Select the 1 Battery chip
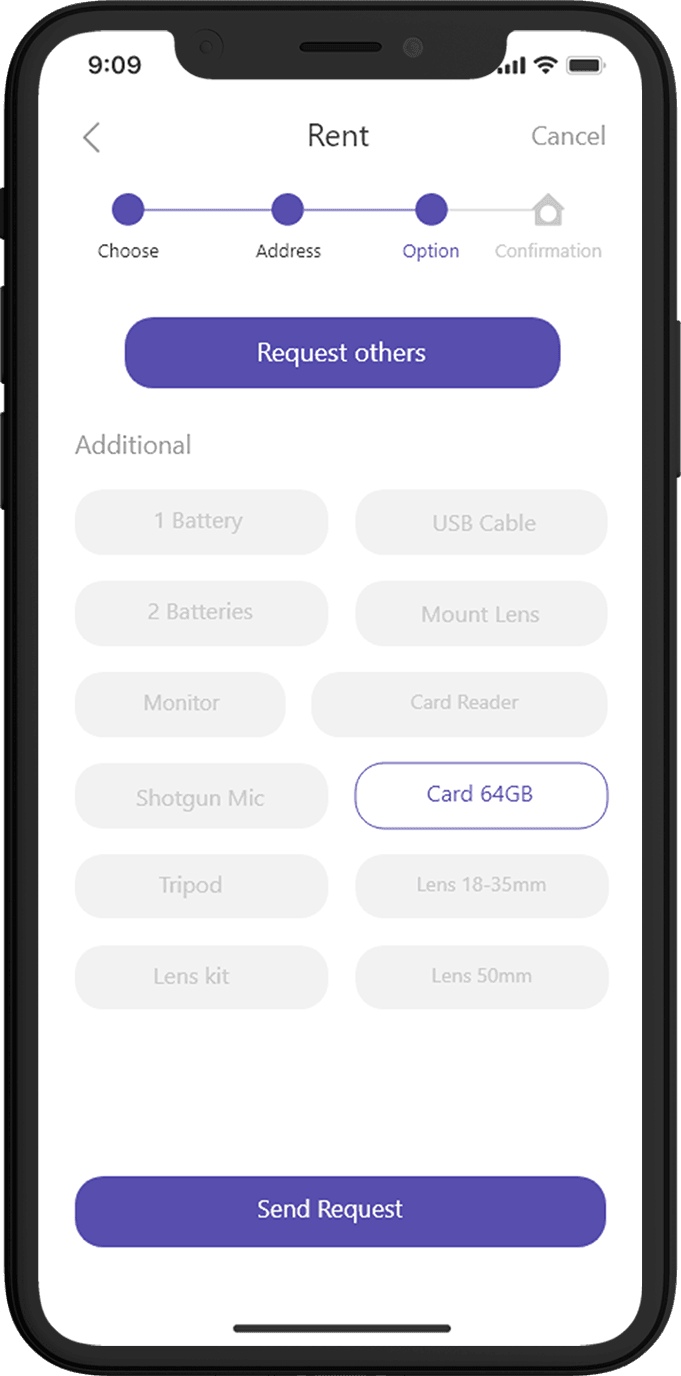 coord(201,522)
